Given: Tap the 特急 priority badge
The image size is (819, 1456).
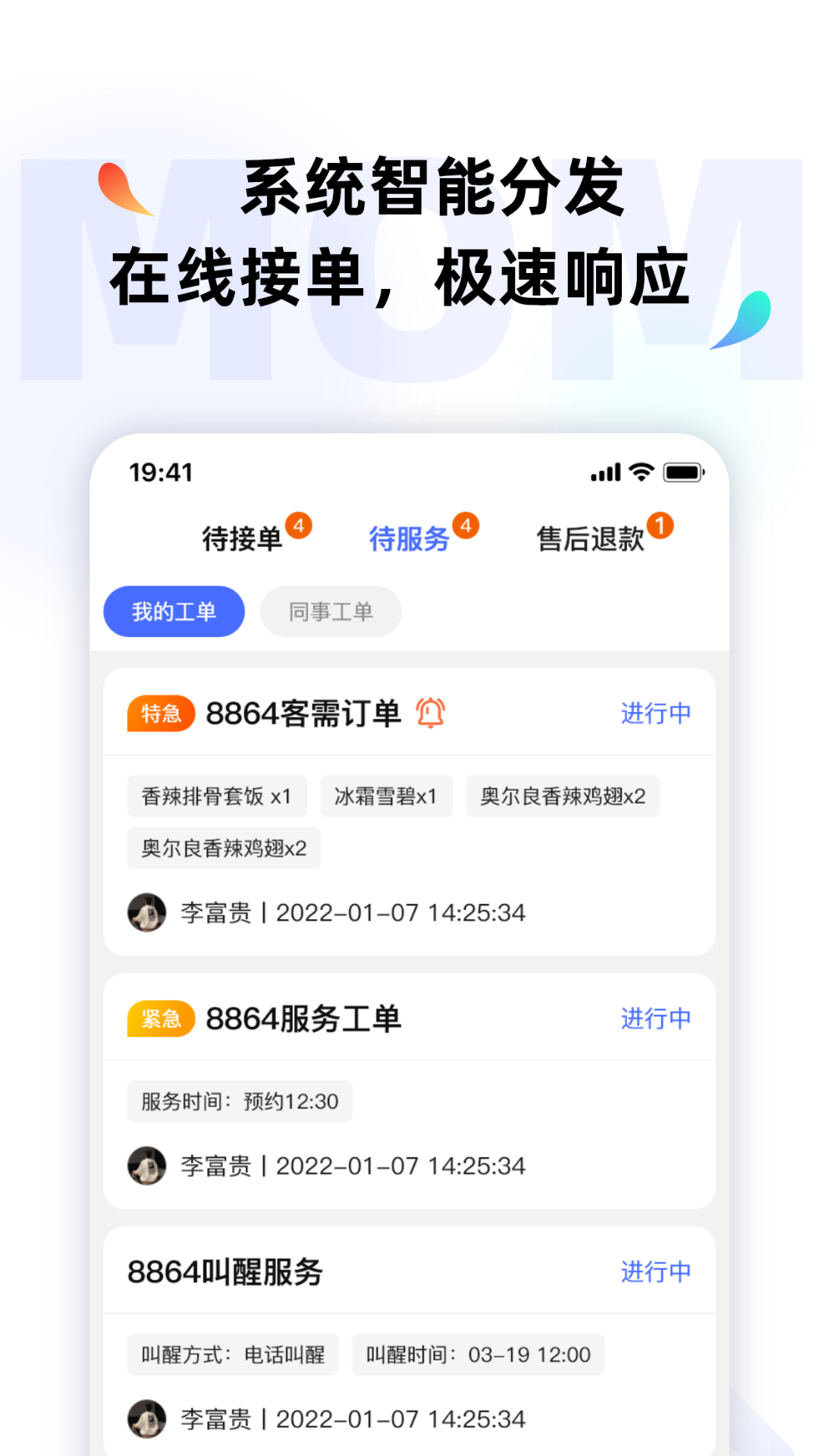Looking at the screenshot, I should [x=161, y=714].
